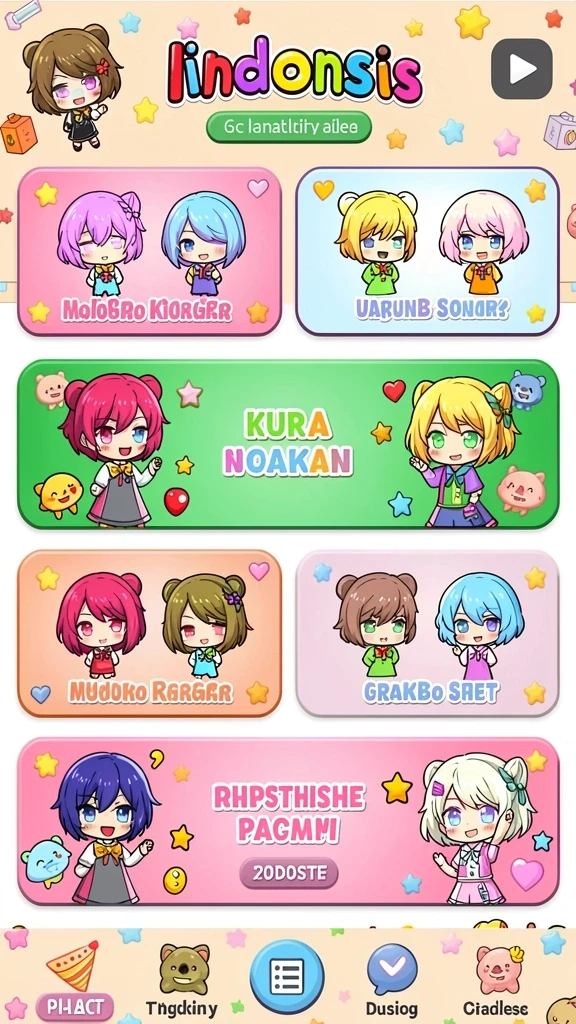Switch to the Dusiog tab
The height and width of the screenshot is (1024, 576).
(x=392, y=980)
